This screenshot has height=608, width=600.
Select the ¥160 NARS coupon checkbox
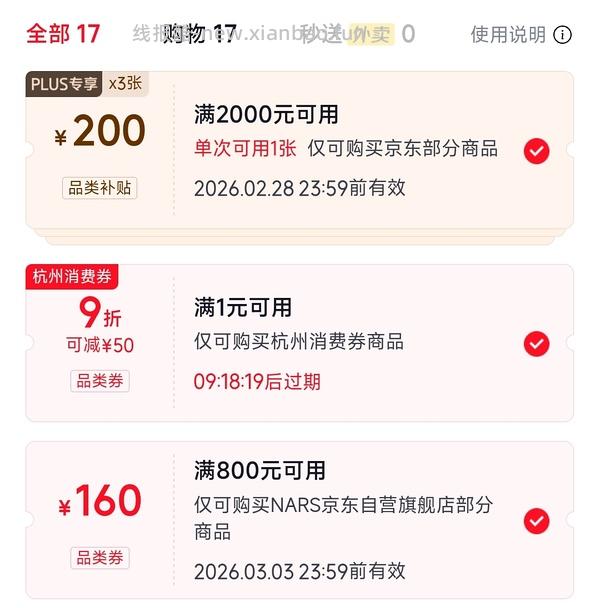537,521
